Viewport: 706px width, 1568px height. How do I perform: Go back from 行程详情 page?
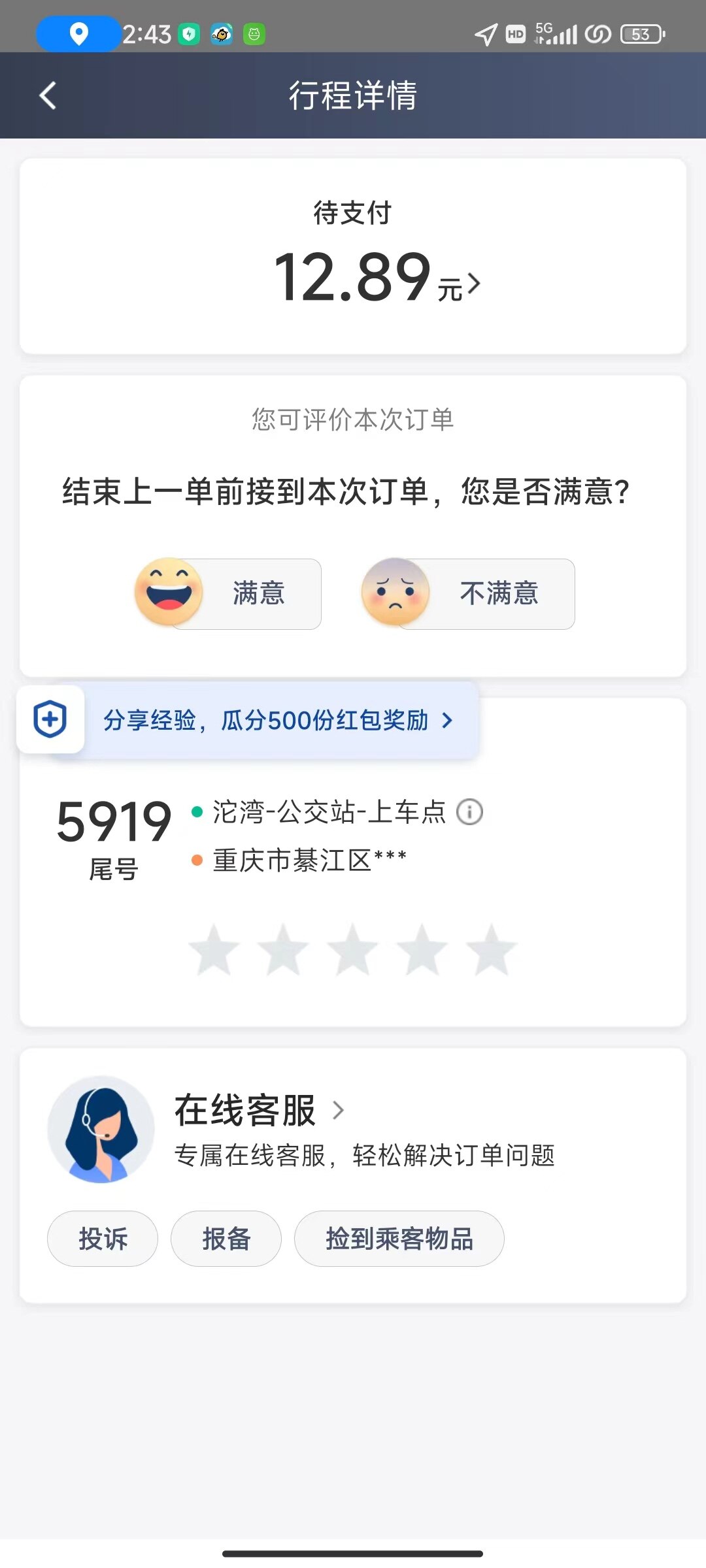click(x=48, y=96)
